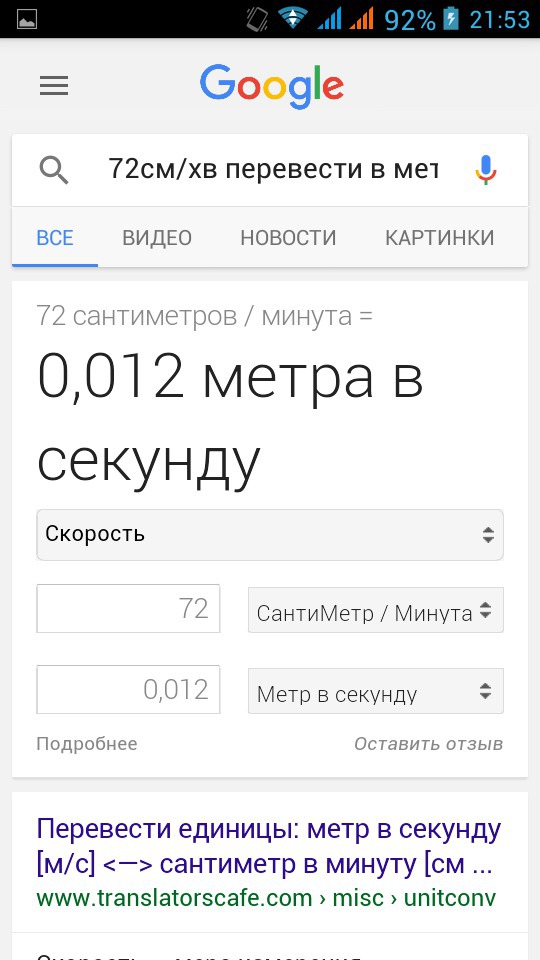
Task: Change the СантиМетр / Минута unit
Action: coord(375,610)
